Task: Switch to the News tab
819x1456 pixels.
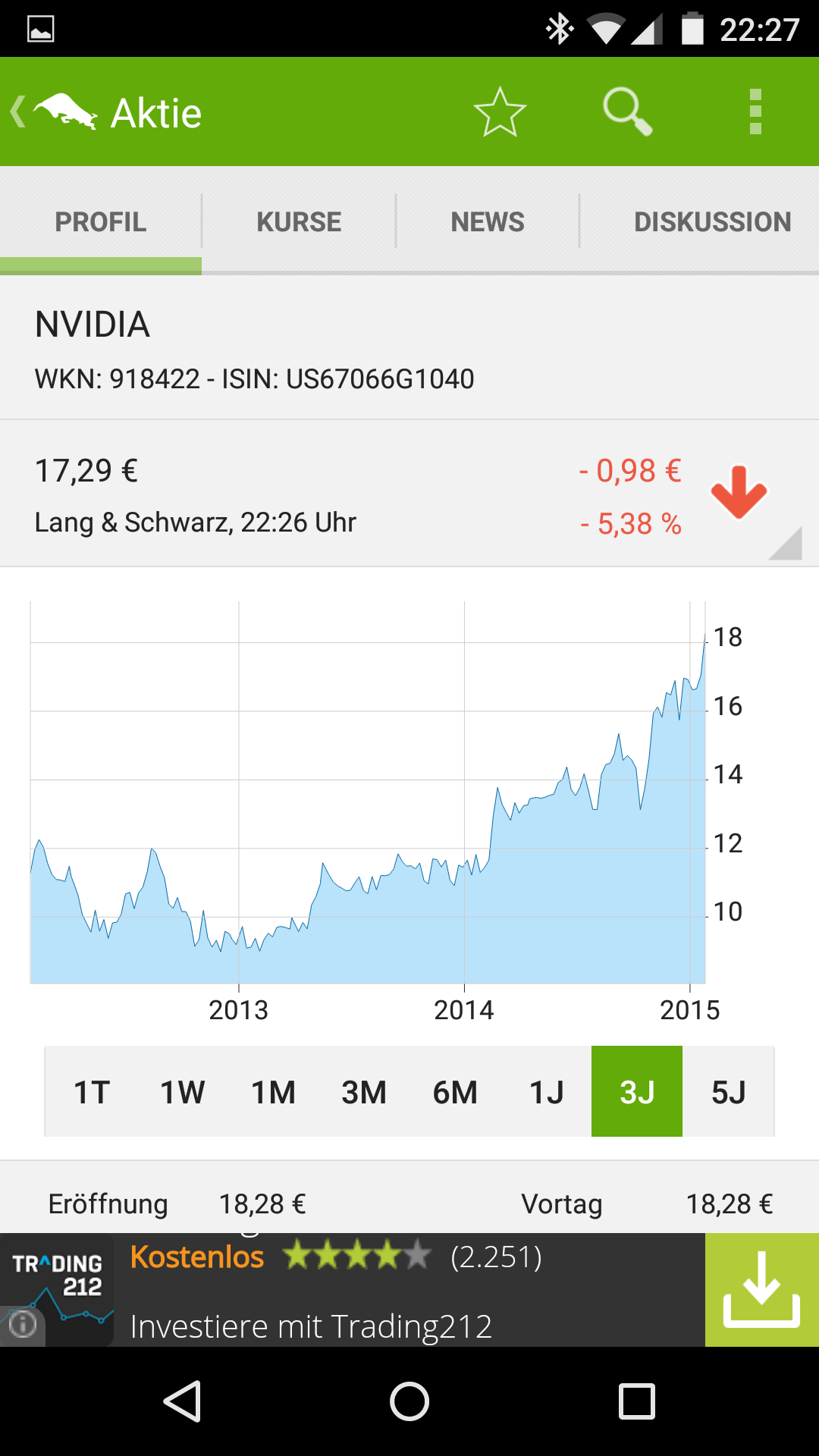Action: 488,222
